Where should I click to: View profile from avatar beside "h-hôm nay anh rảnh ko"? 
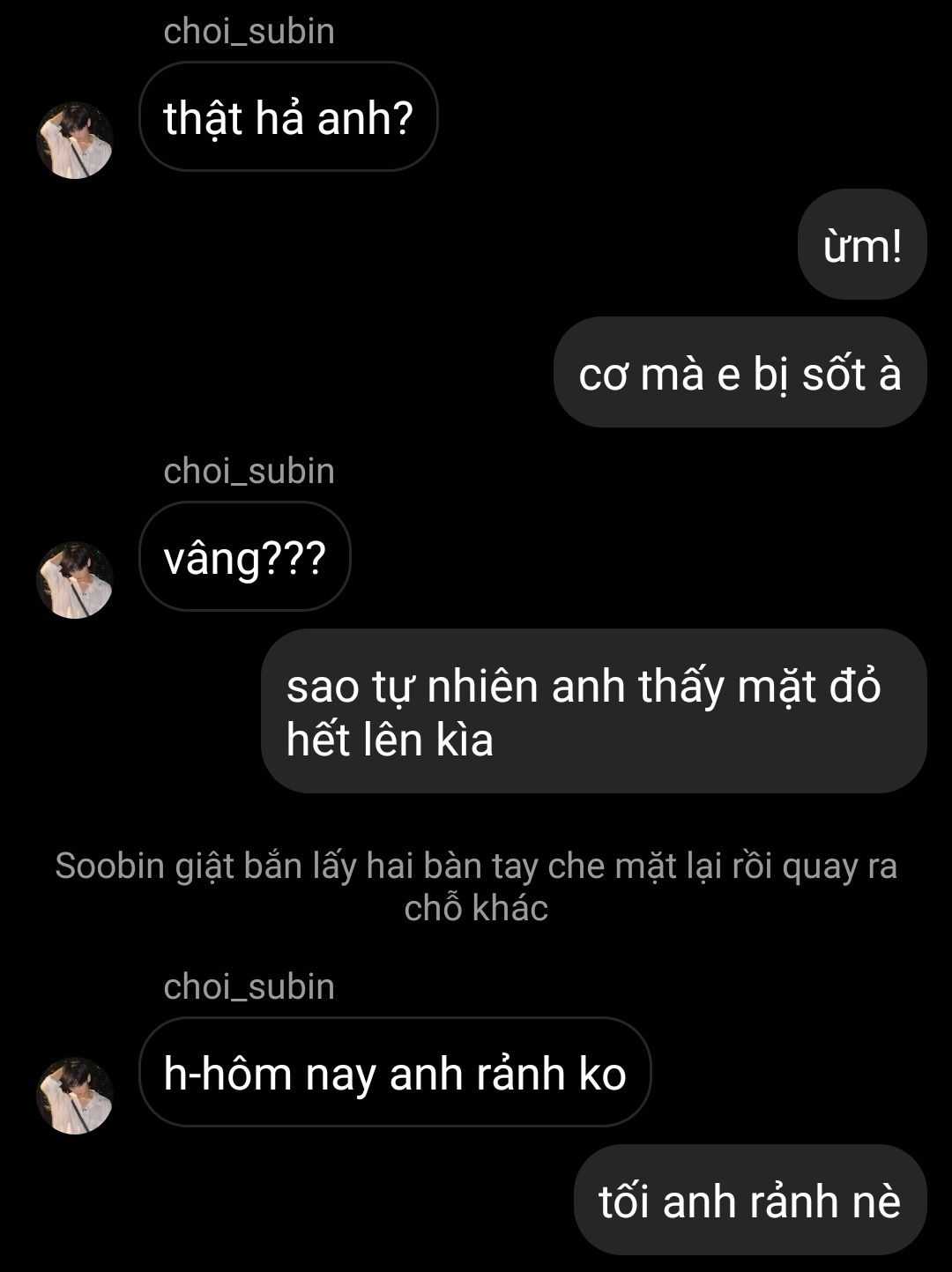click(x=75, y=1096)
